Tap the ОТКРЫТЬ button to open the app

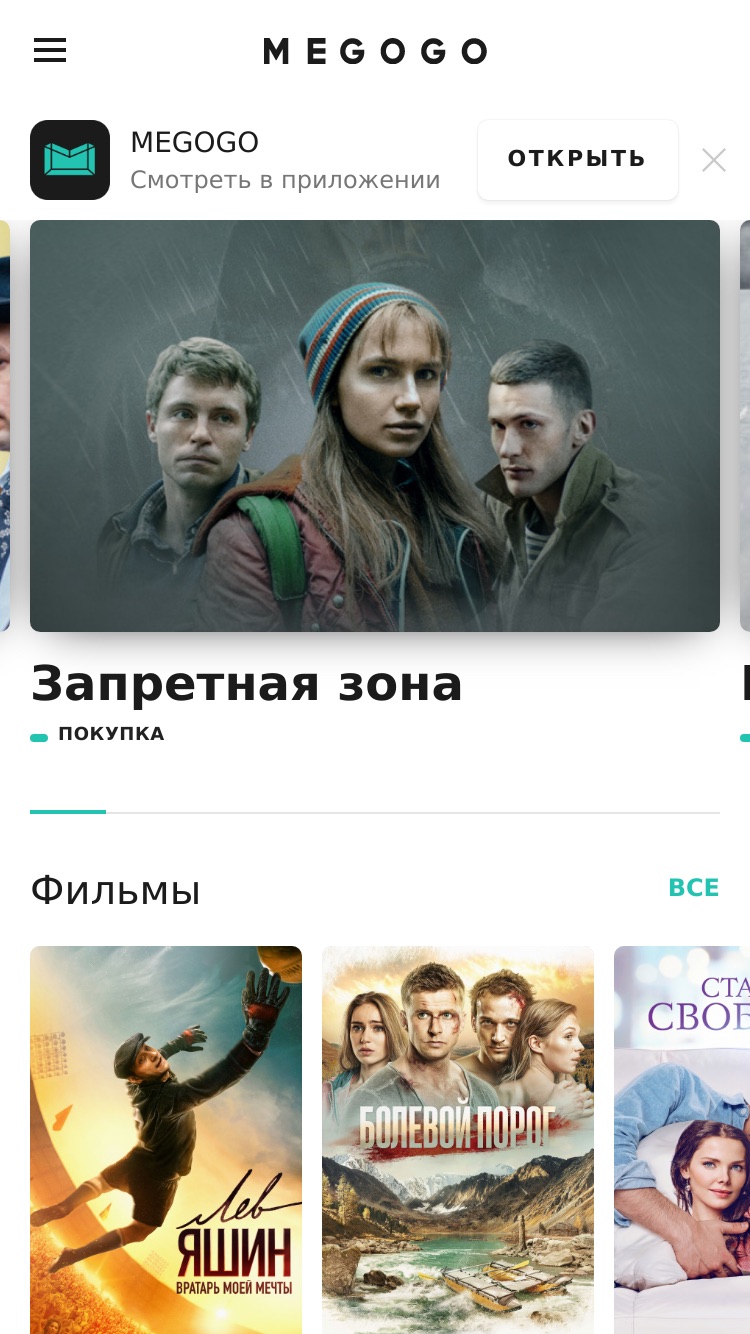click(578, 160)
